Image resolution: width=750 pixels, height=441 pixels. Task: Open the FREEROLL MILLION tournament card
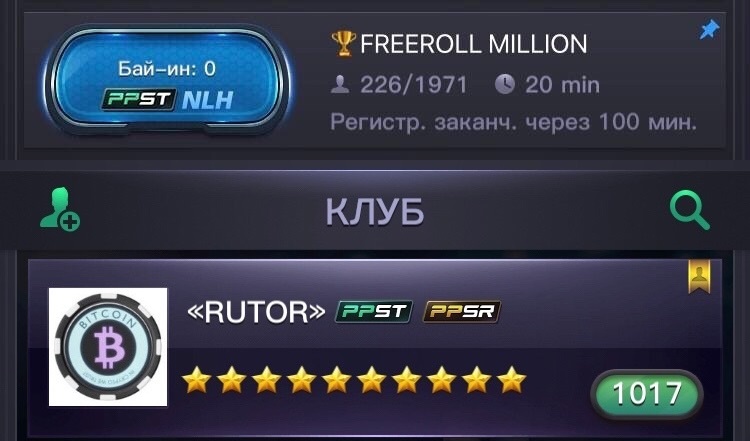(460, 82)
